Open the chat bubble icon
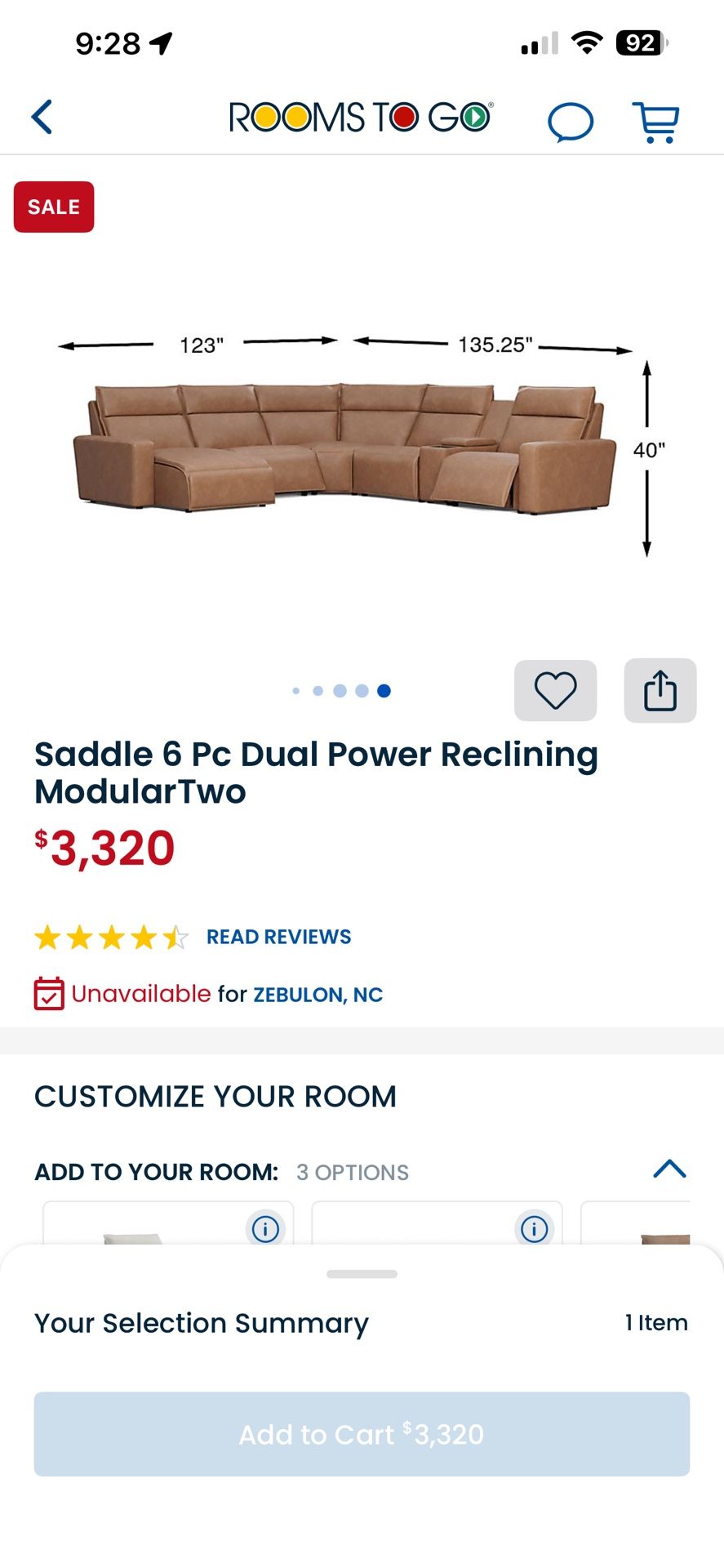 coord(570,122)
